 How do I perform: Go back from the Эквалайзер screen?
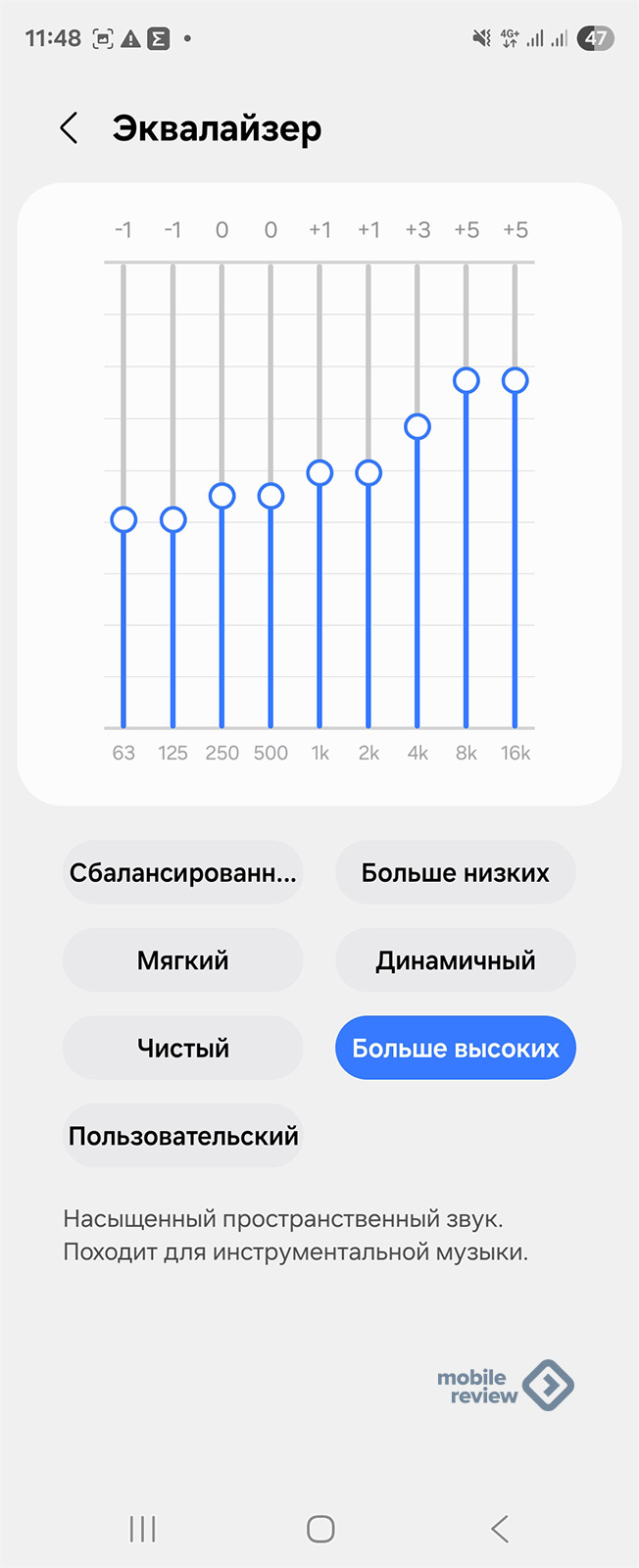[x=69, y=128]
